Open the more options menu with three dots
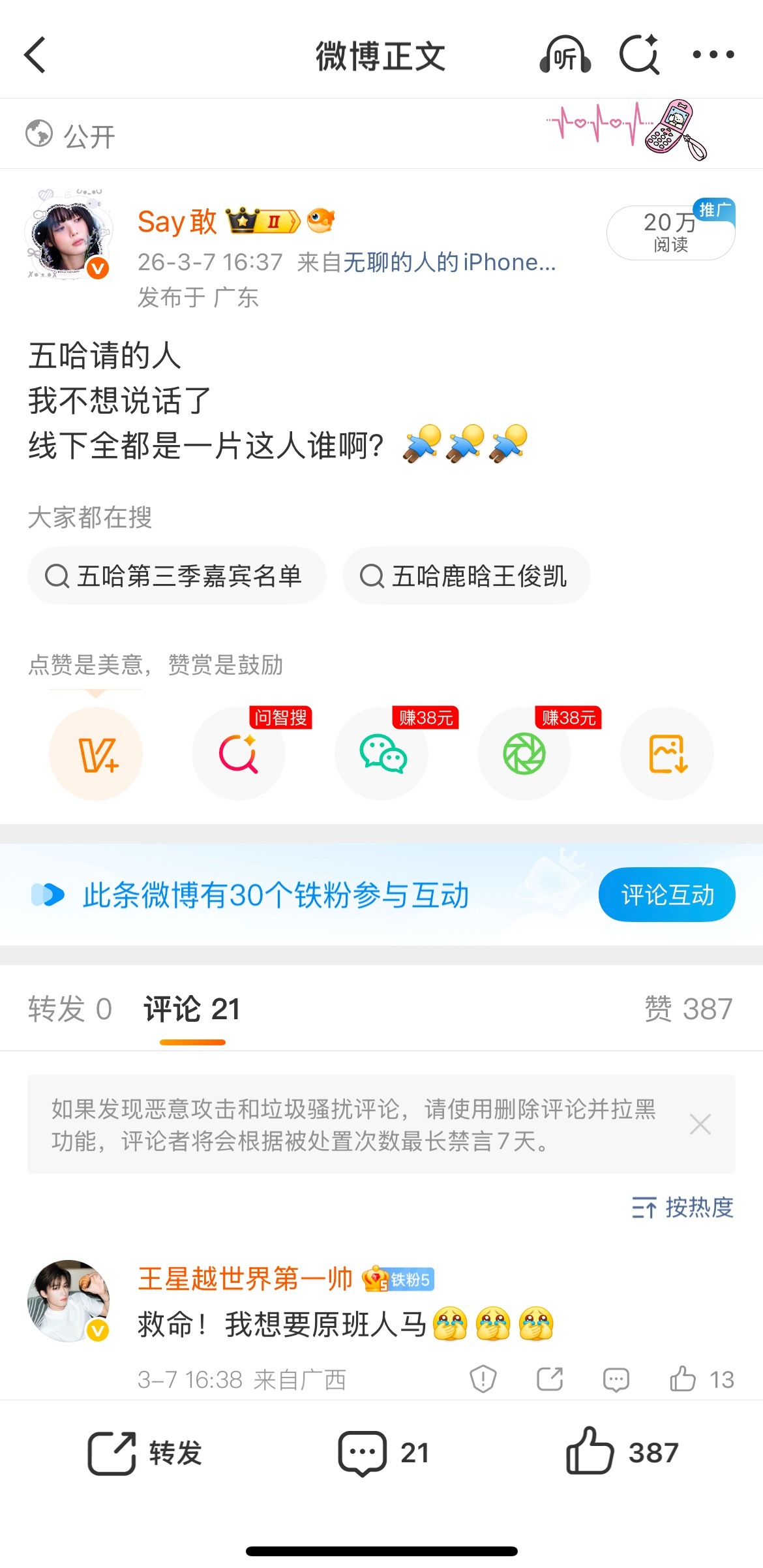The width and height of the screenshot is (763, 1568). [x=712, y=55]
